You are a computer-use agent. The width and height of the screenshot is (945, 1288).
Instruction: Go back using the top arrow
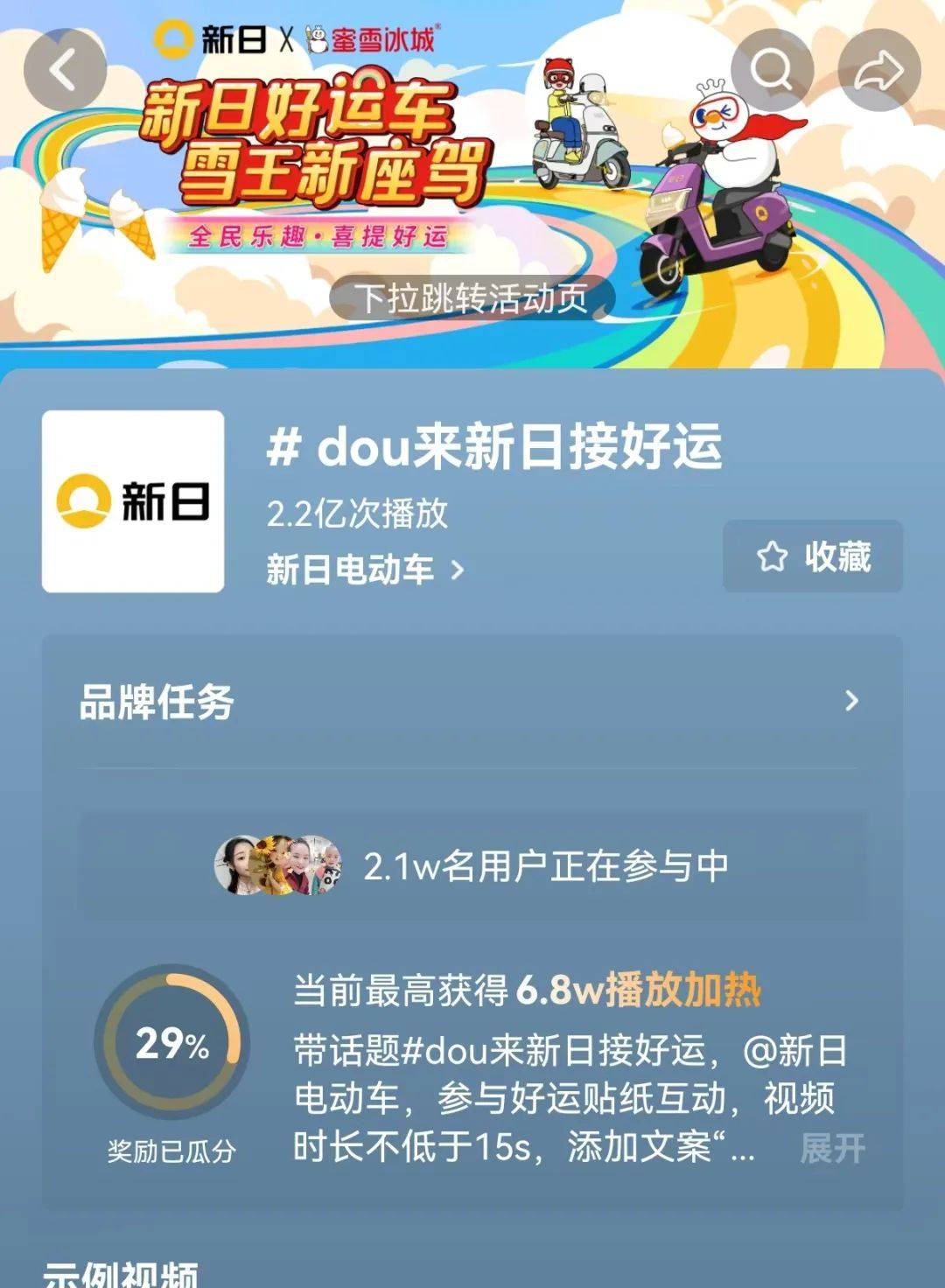64,70
